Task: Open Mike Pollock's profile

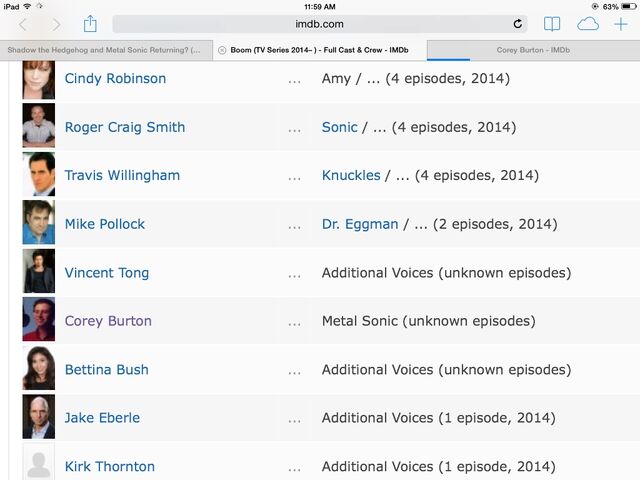Action: (x=104, y=224)
